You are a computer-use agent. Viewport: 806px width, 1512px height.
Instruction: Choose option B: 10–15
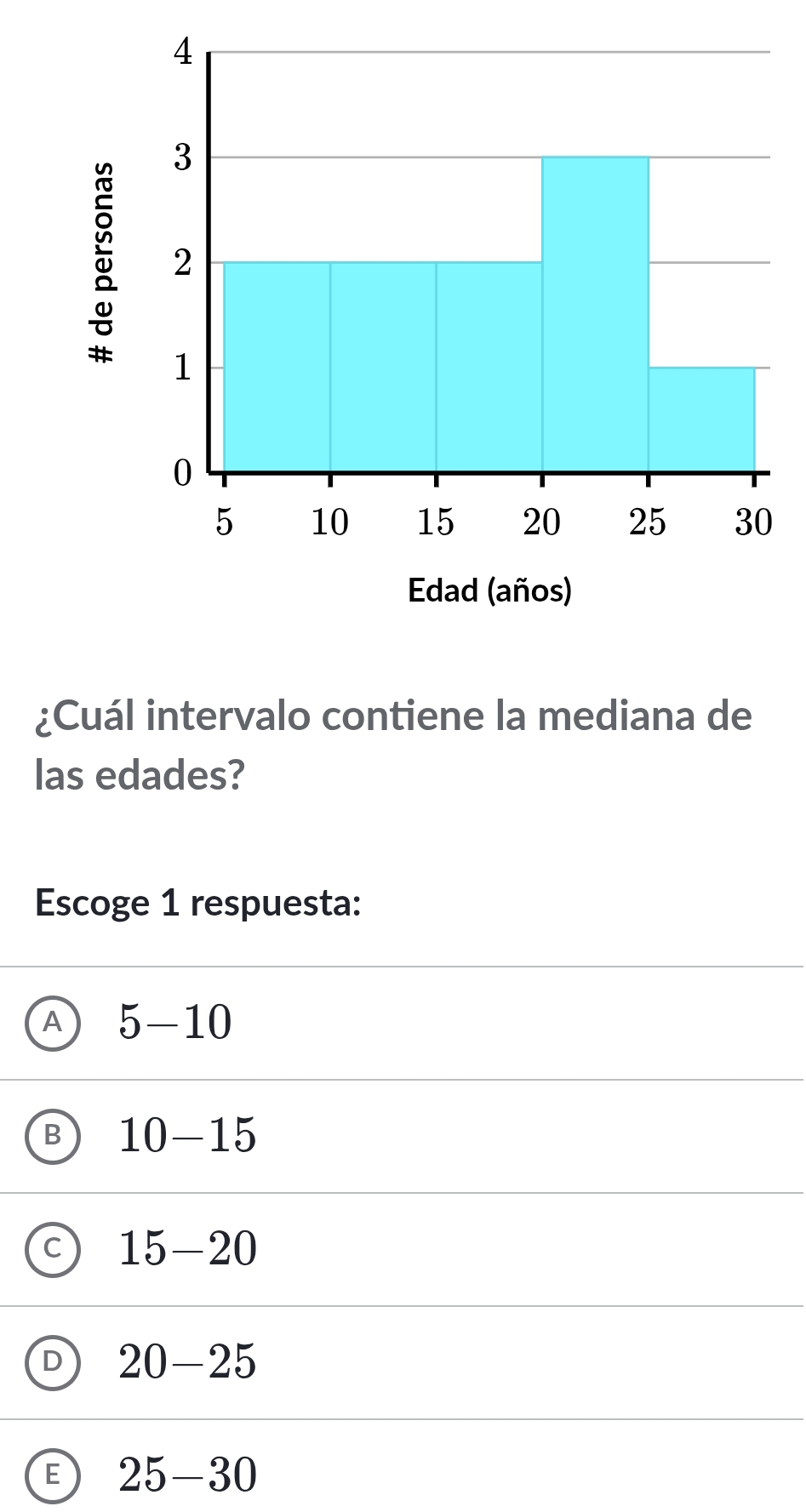coord(54,1136)
